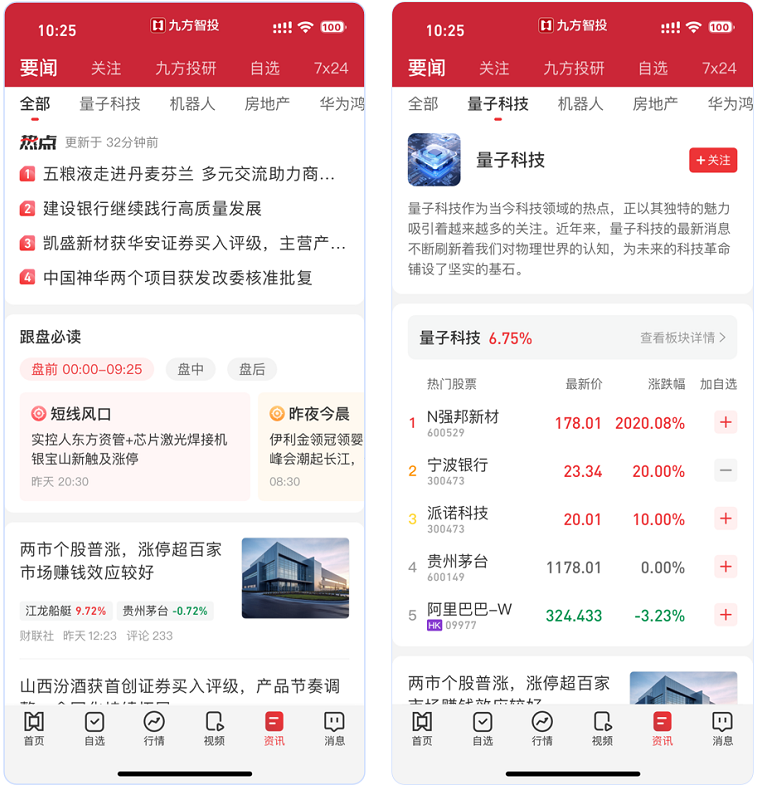Open 山西汾酒获首创证券买入评级 article

[180, 688]
